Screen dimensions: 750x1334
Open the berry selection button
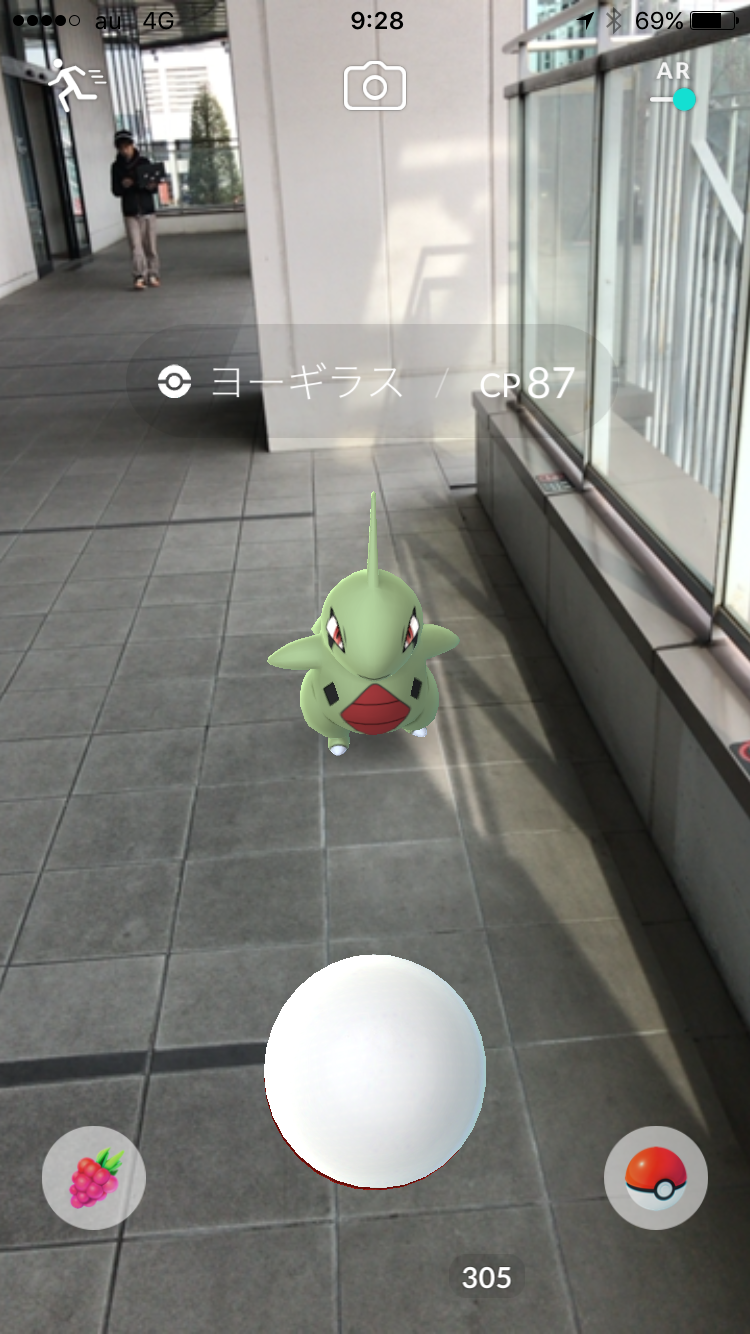(x=94, y=1179)
